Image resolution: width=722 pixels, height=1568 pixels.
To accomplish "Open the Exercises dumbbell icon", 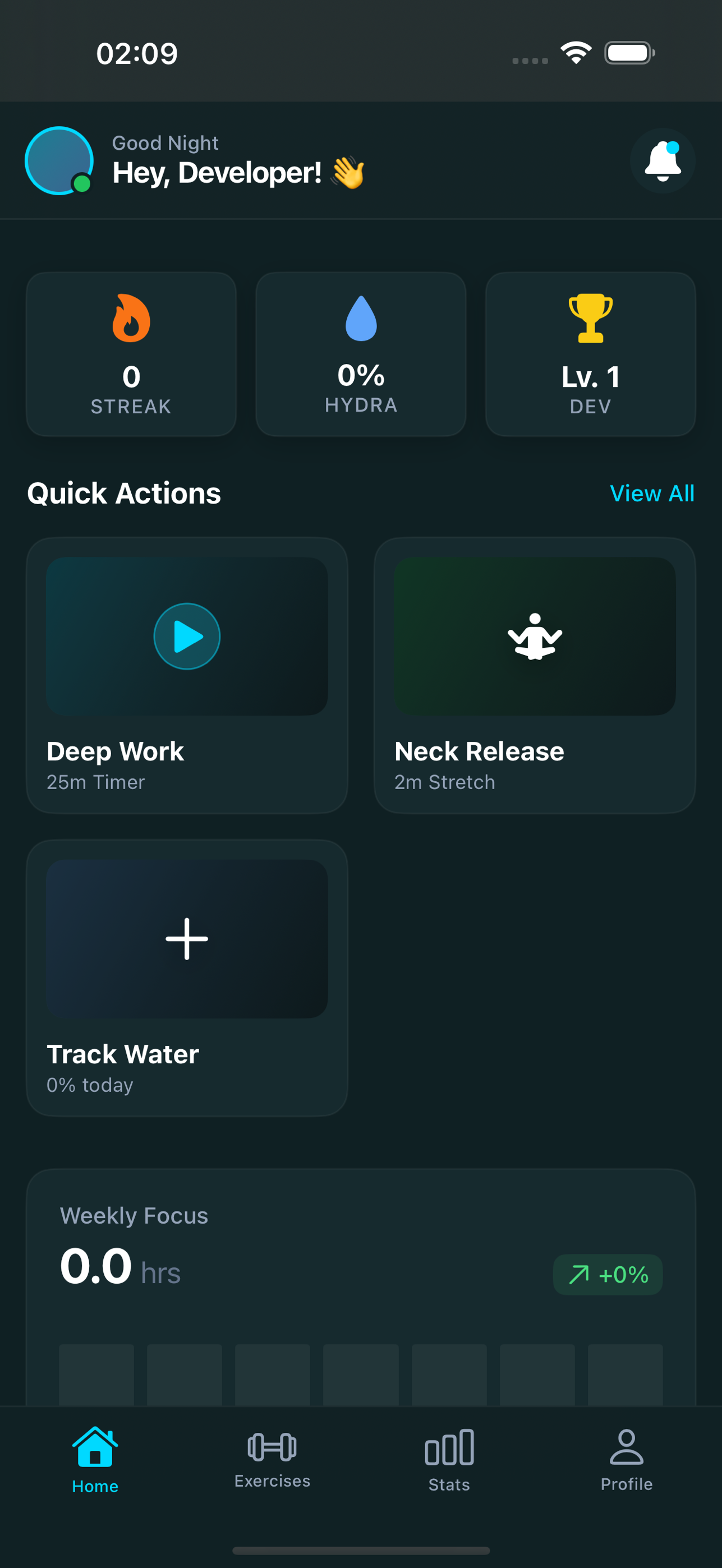I will click(272, 1447).
